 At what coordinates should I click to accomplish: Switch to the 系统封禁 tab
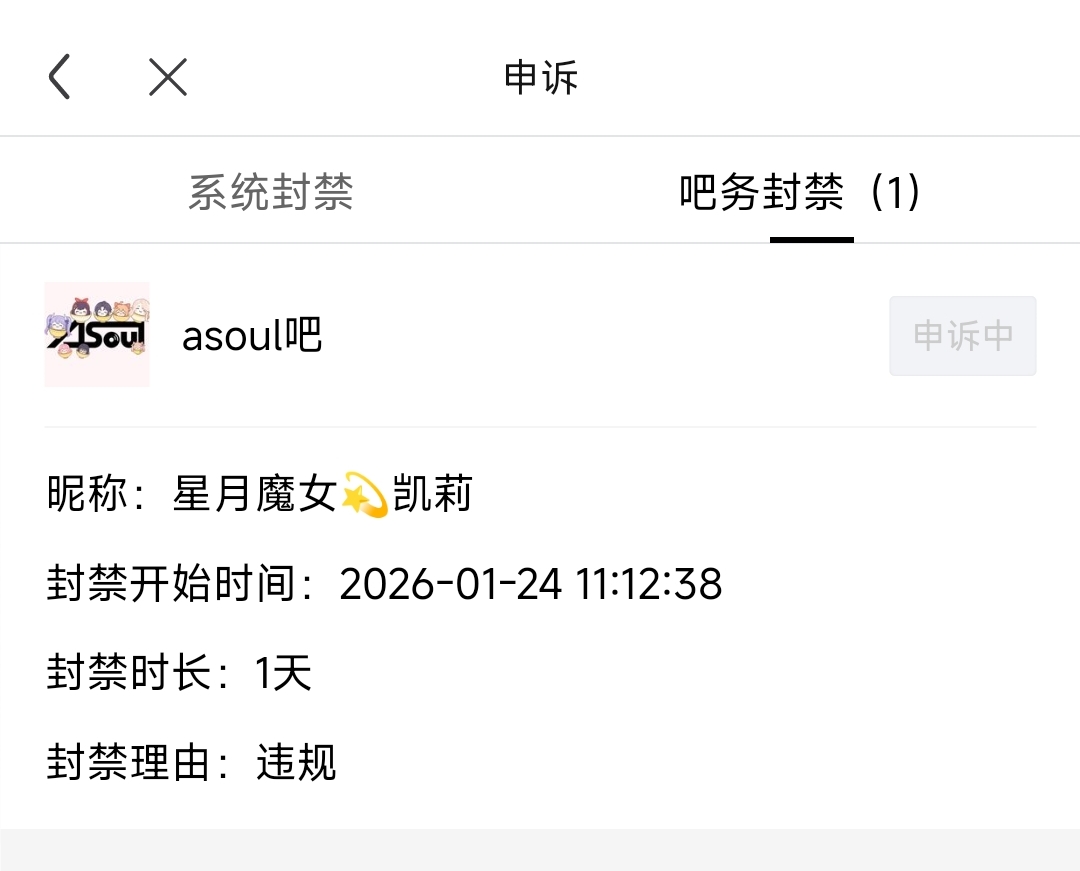pyautogui.click(x=271, y=191)
